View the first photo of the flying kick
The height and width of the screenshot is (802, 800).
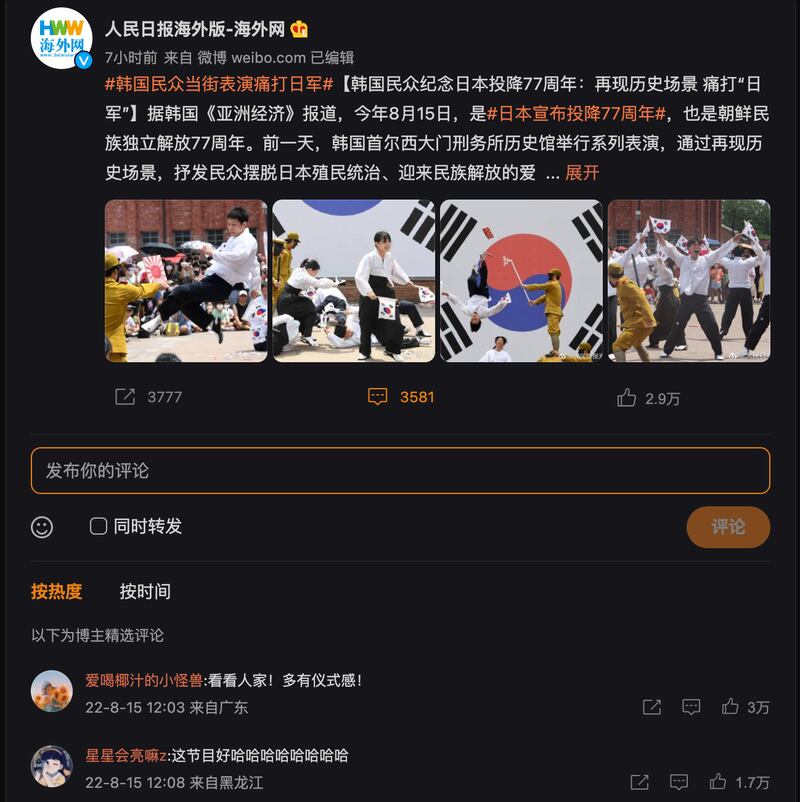185,284
